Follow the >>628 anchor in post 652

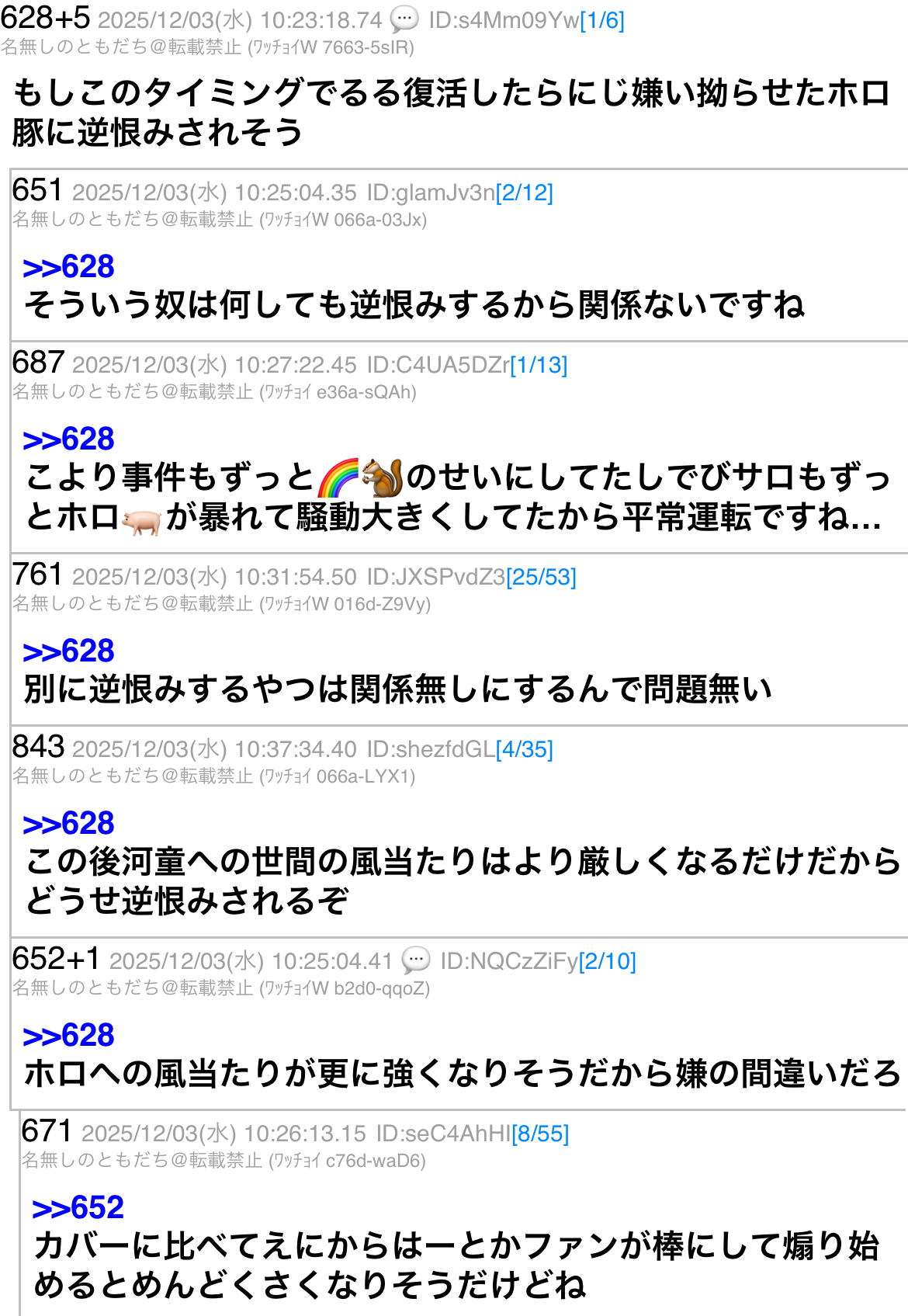[68, 1035]
